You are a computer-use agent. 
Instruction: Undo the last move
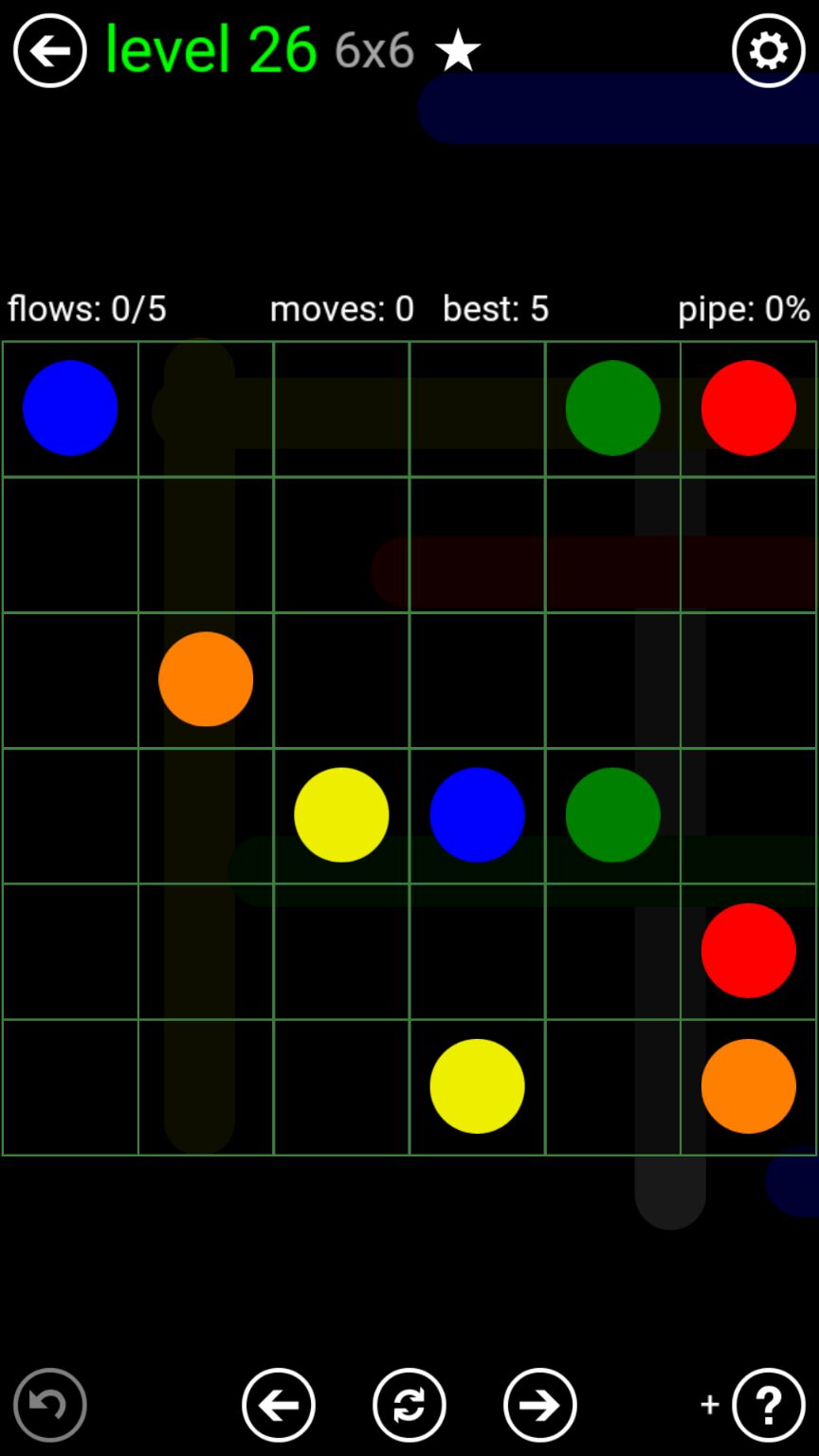(49, 1404)
